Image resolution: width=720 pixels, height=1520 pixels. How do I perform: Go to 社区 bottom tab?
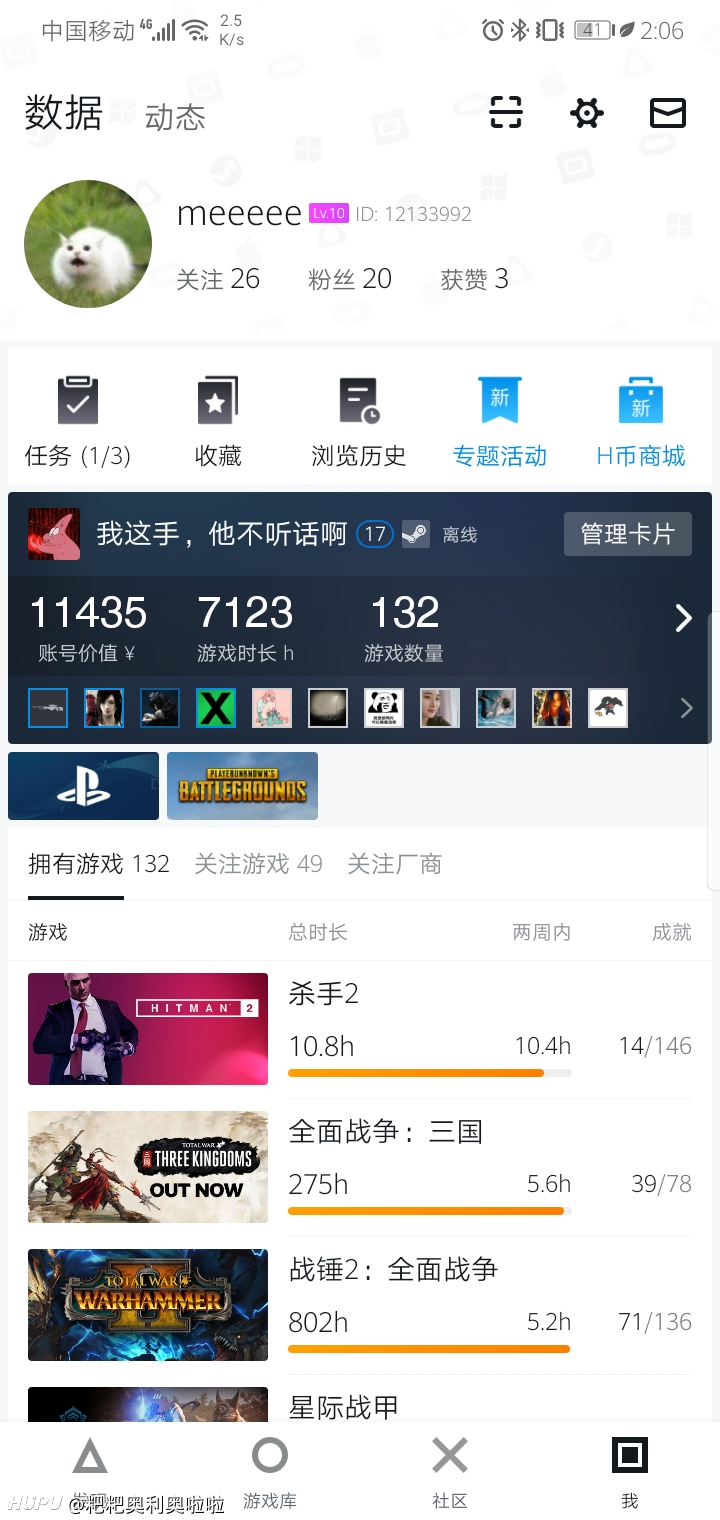pyautogui.click(x=450, y=1472)
